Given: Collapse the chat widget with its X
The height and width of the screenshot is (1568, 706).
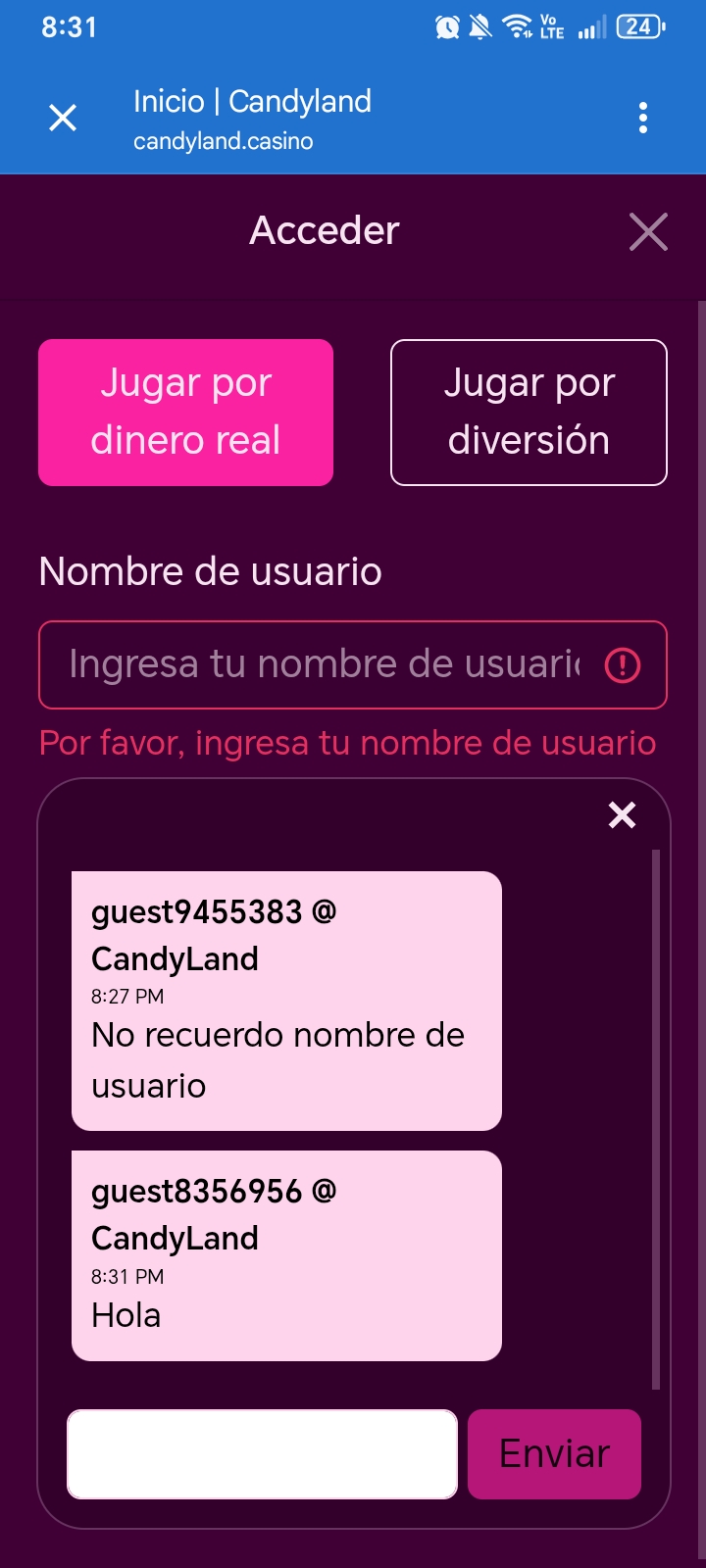Looking at the screenshot, I should pyautogui.click(x=621, y=814).
